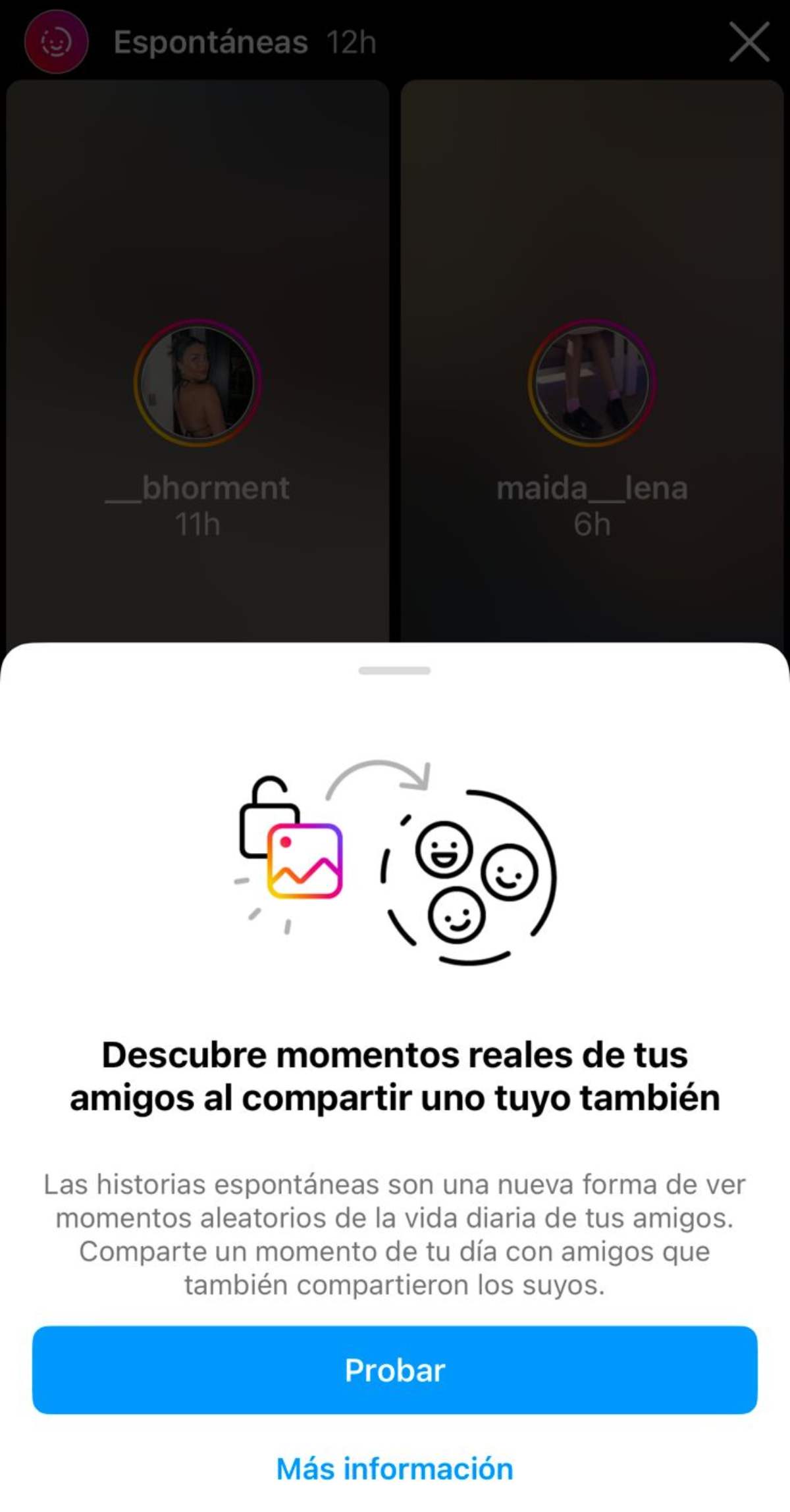The image size is (790, 1512).
Task: Tap the Espontáneas smiley avatar icon
Action: 56,42
